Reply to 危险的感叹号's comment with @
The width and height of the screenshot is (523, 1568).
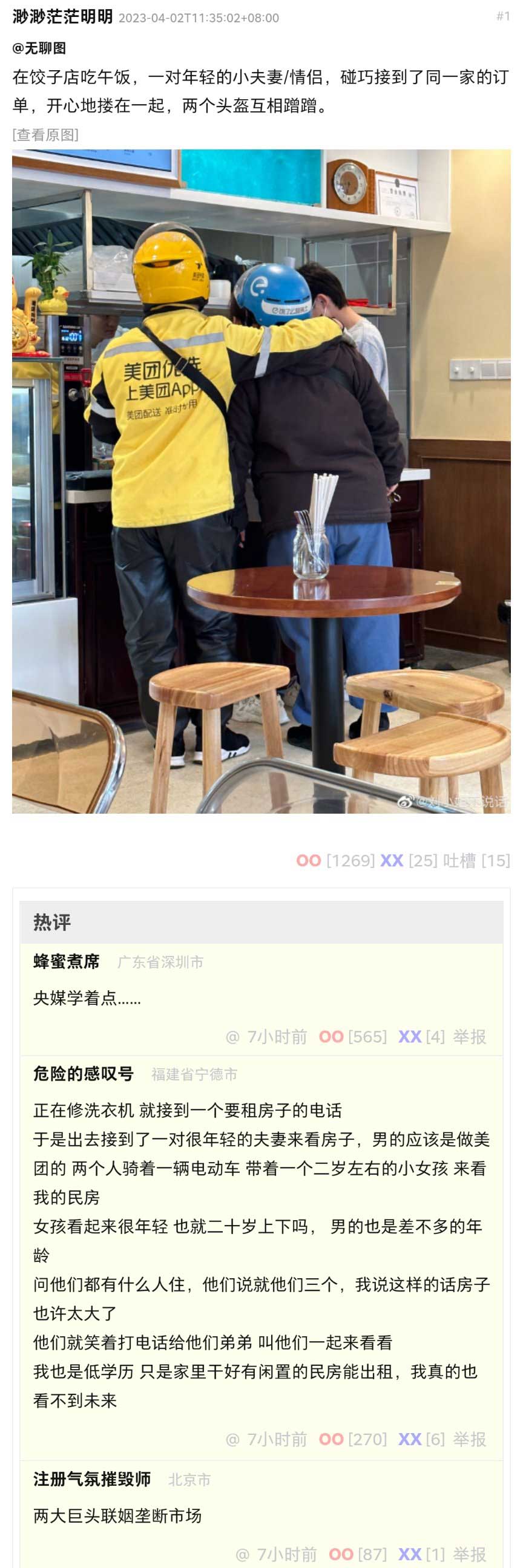coord(232,1439)
